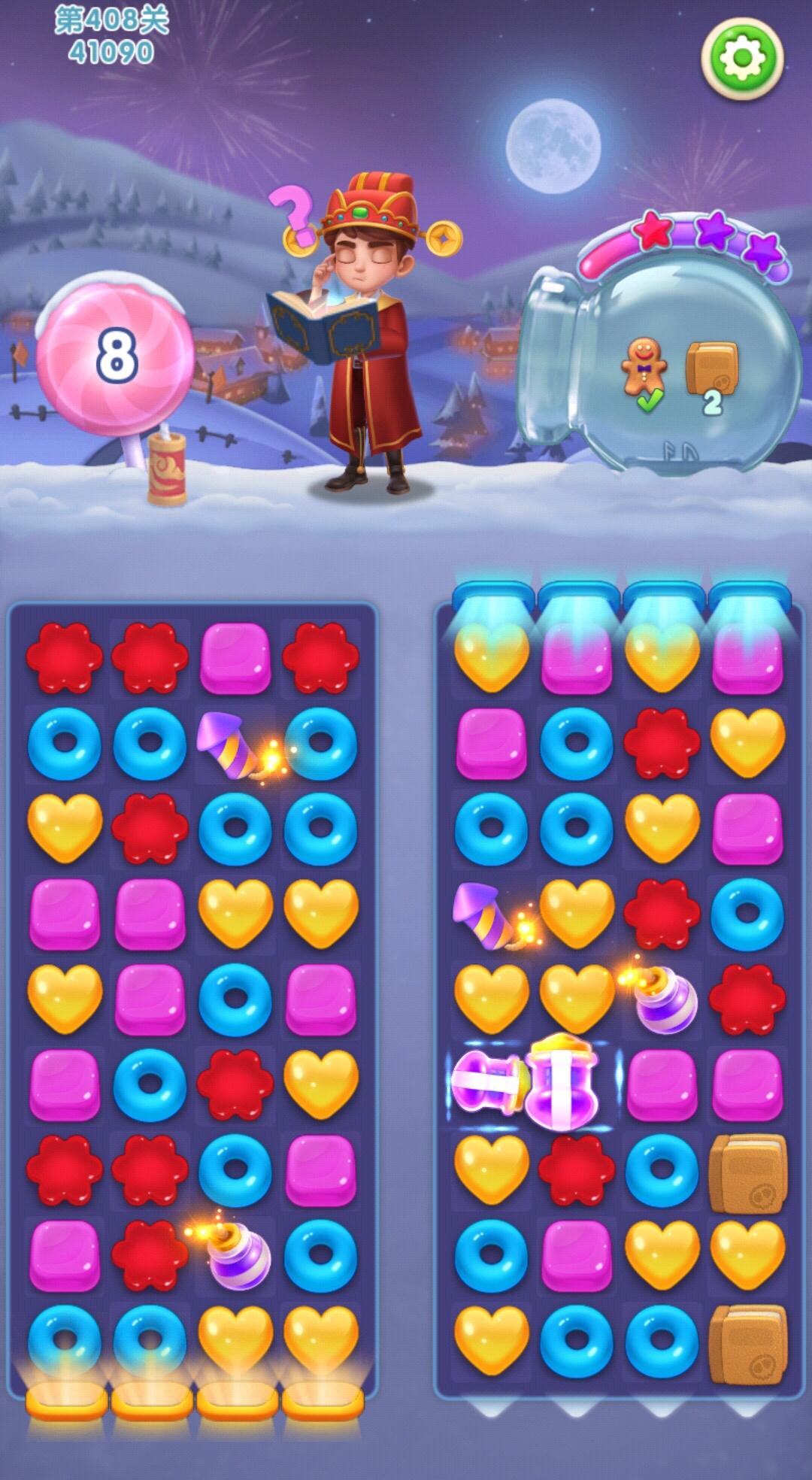Tap the horizontal striped bottle power-up

[x=488, y=1082]
